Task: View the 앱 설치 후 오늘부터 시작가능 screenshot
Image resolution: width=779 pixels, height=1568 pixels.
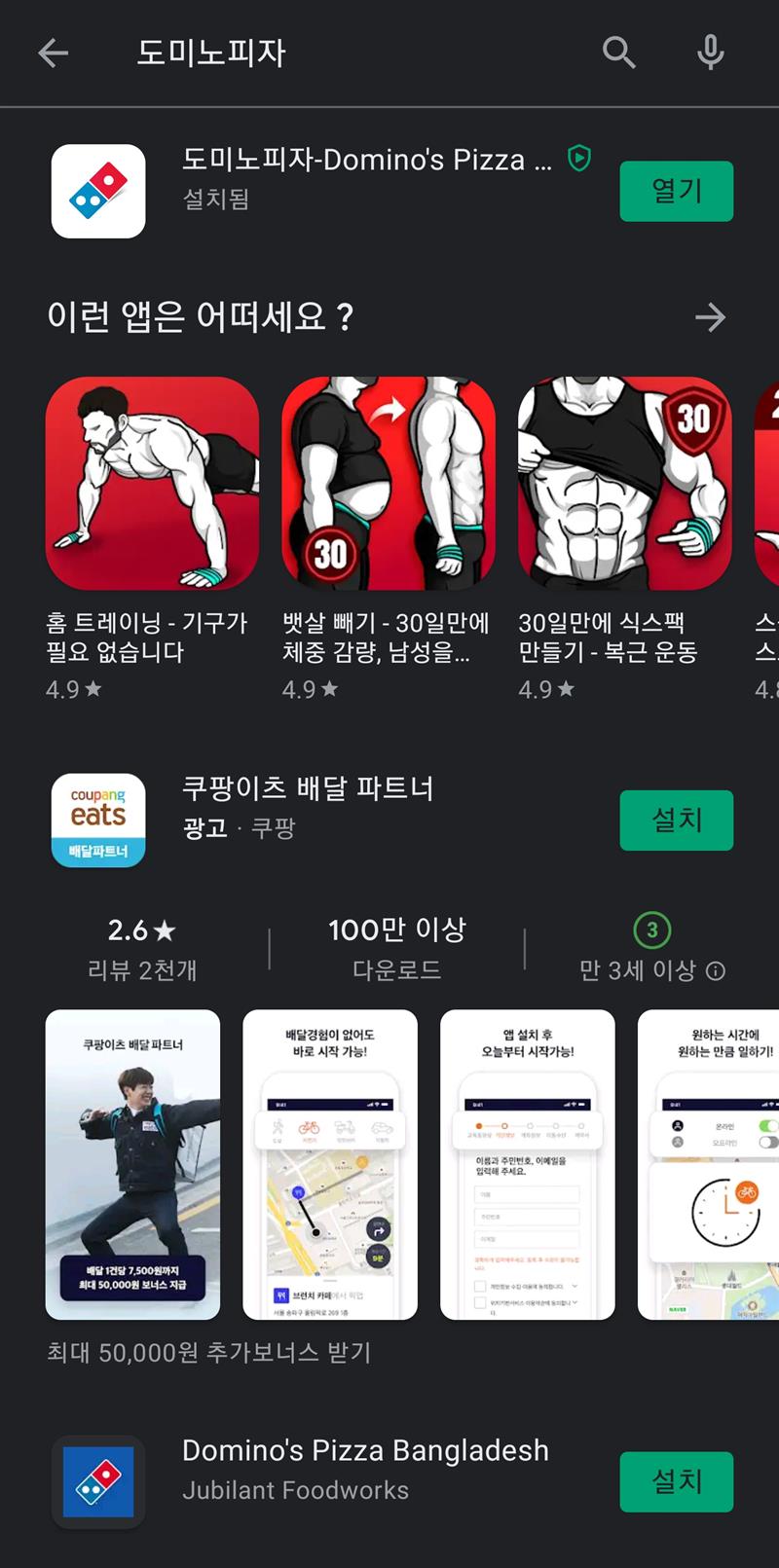Action: [527, 1164]
